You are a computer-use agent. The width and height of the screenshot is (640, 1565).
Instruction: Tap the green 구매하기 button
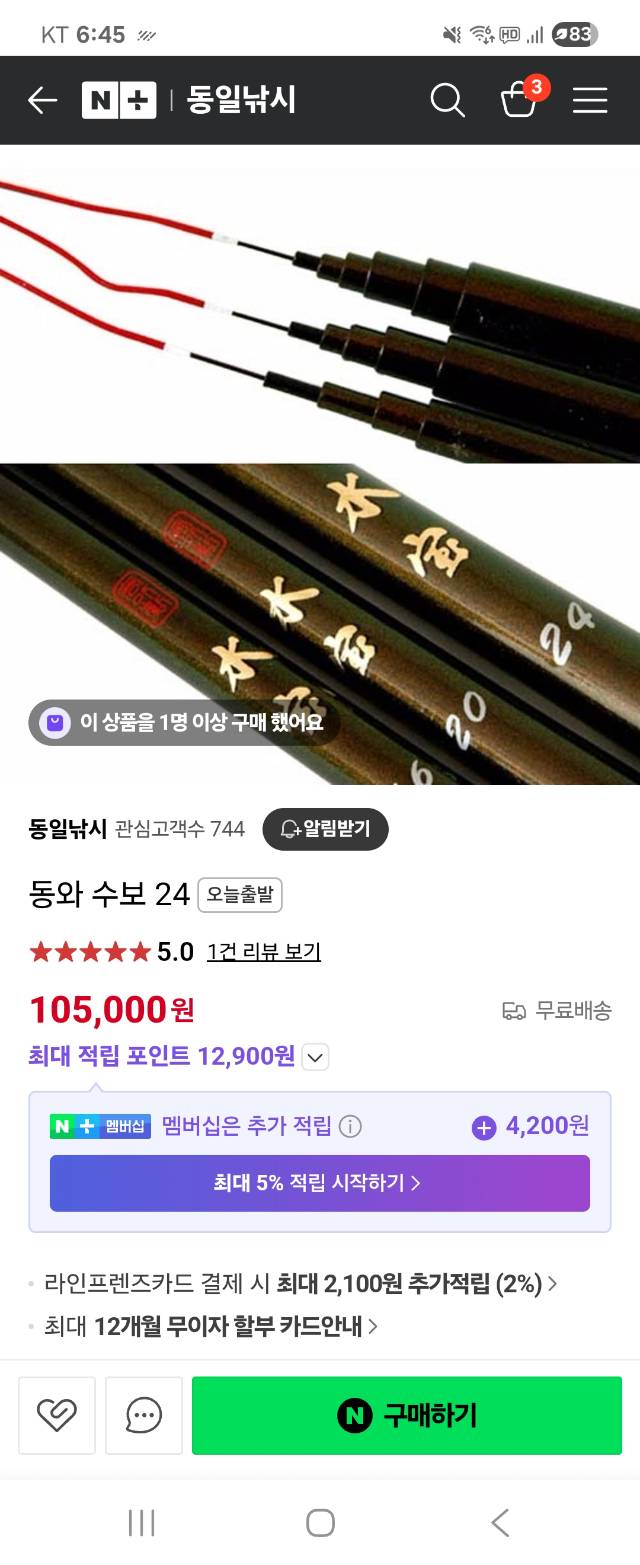click(407, 1415)
